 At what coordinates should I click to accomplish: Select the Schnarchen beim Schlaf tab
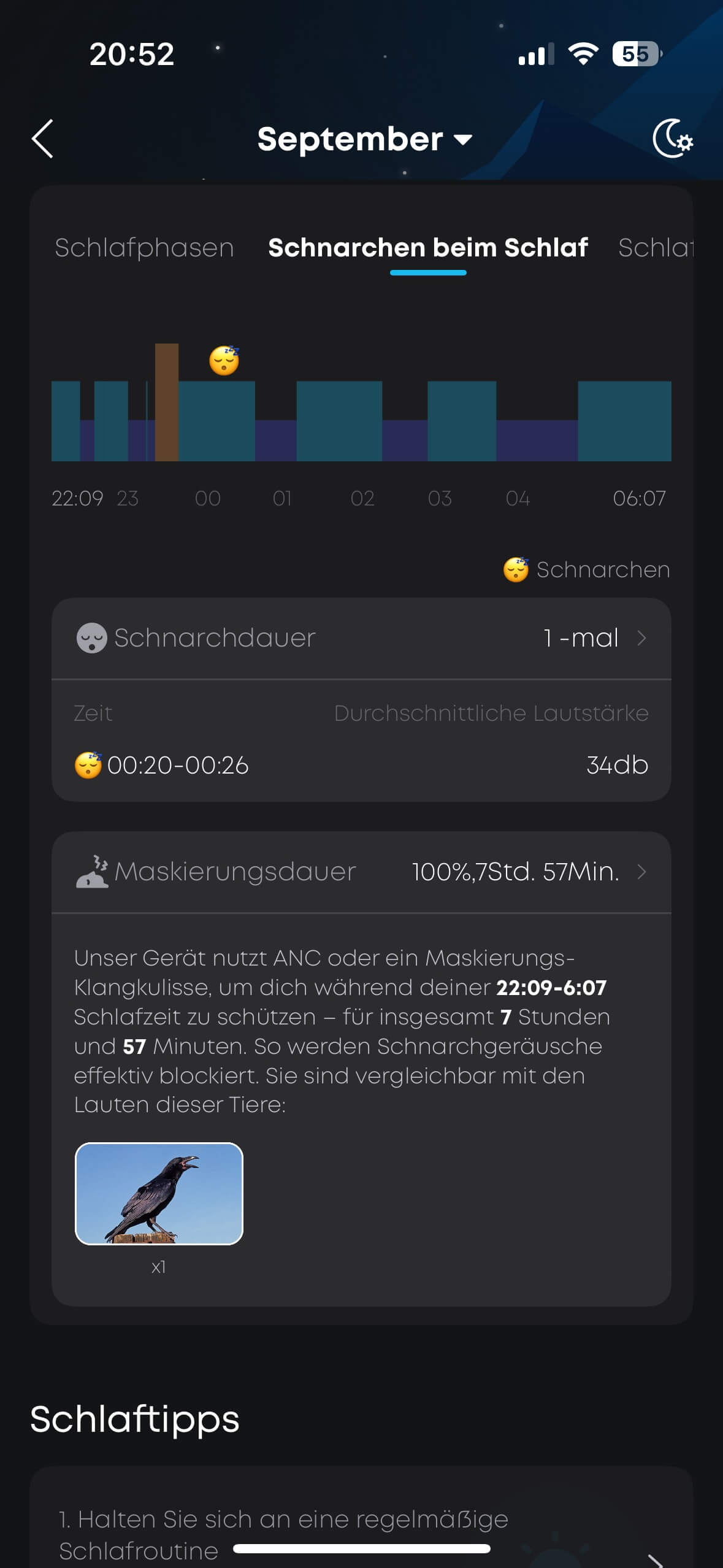(x=427, y=248)
